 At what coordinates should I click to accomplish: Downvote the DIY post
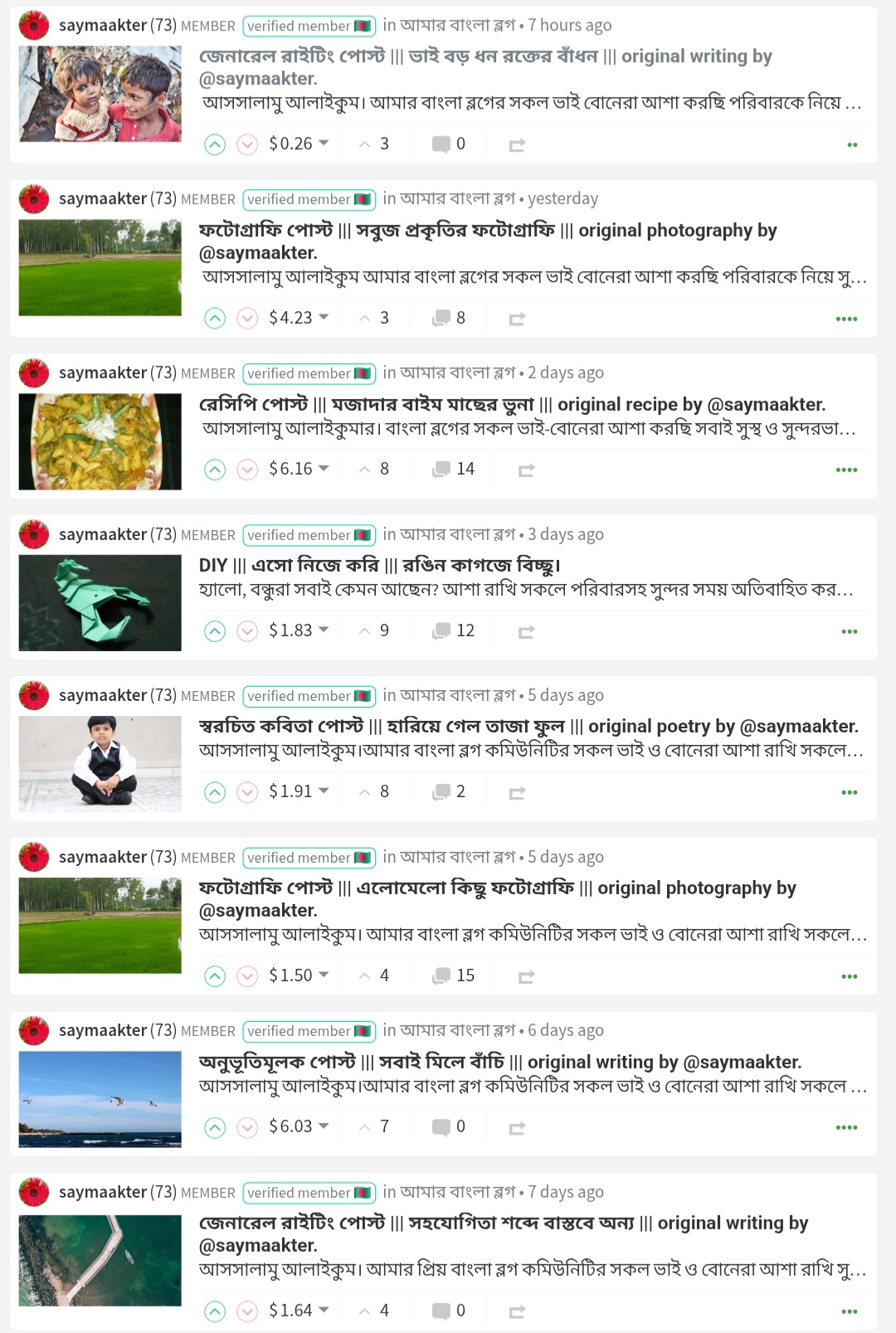coord(247,631)
